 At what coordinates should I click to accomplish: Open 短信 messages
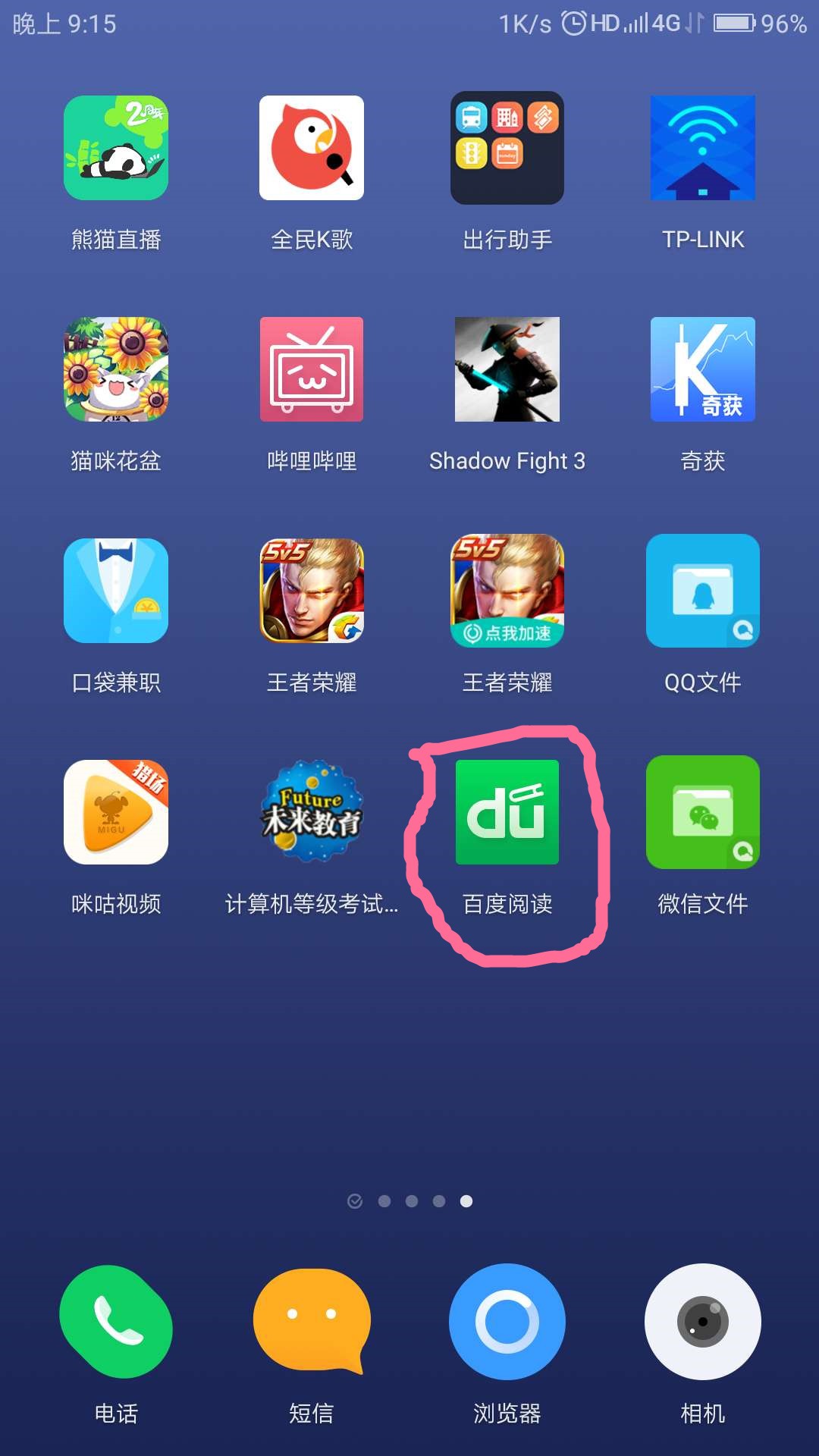coord(312,1322)
